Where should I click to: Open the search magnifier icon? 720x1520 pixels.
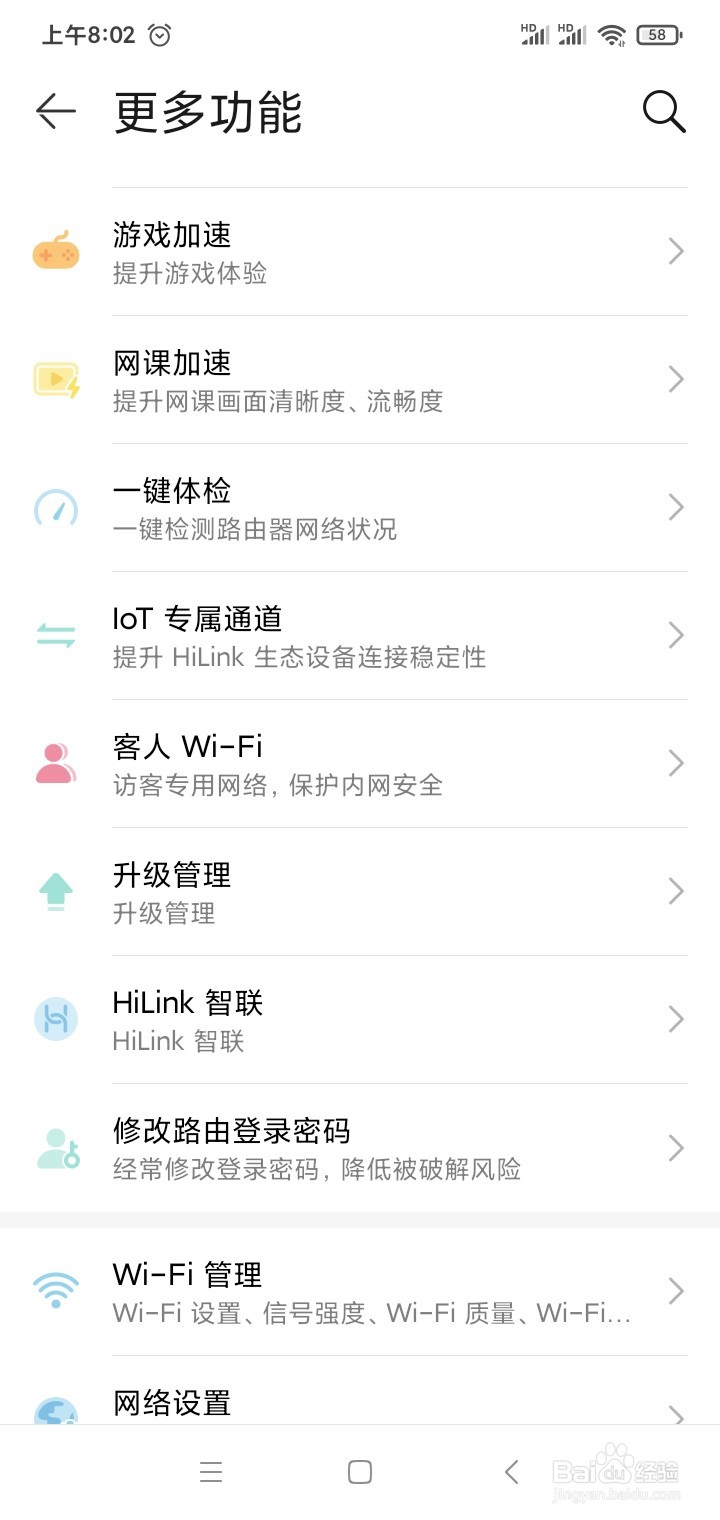pyautogui.click(x=663, y=112)
